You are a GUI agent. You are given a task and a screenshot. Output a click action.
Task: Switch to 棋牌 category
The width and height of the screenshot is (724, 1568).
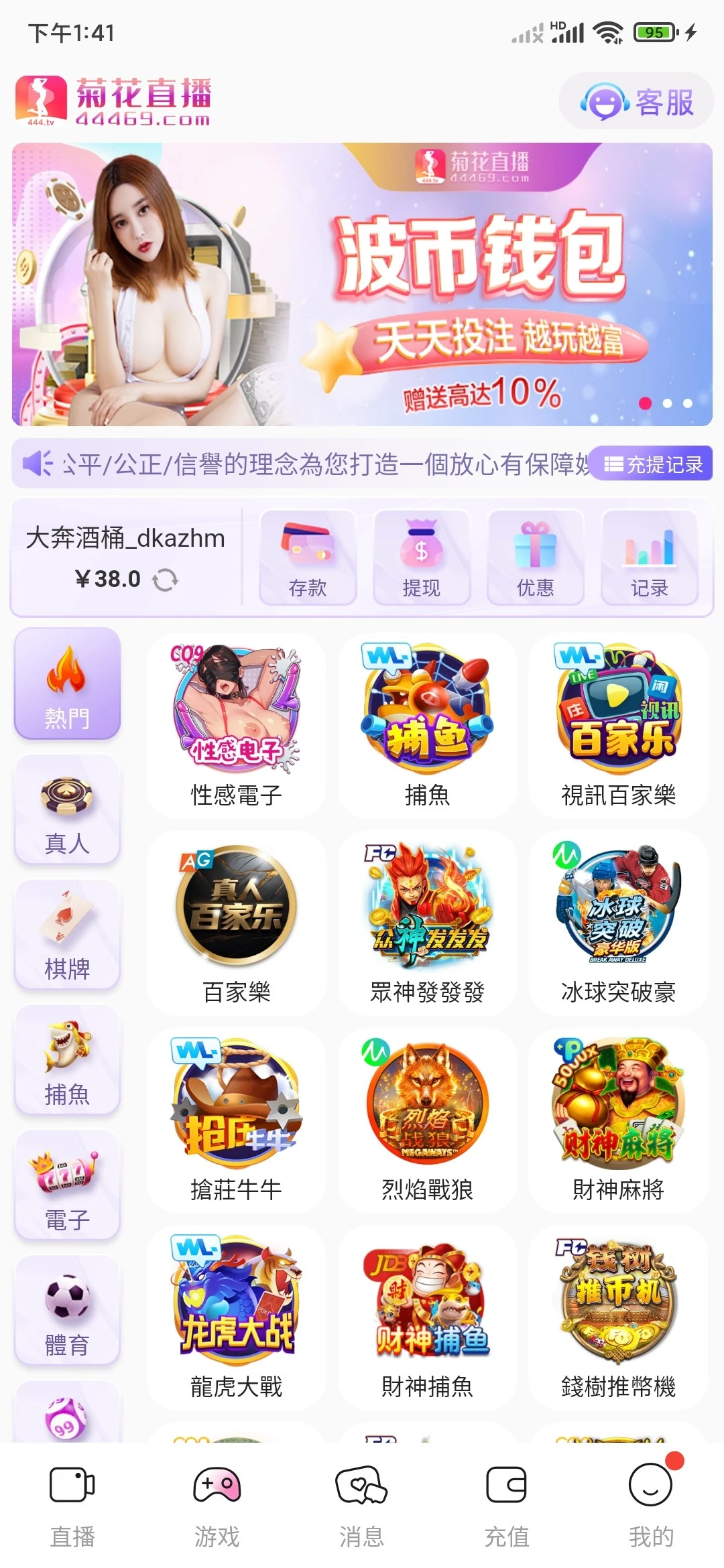click(67, 936)
